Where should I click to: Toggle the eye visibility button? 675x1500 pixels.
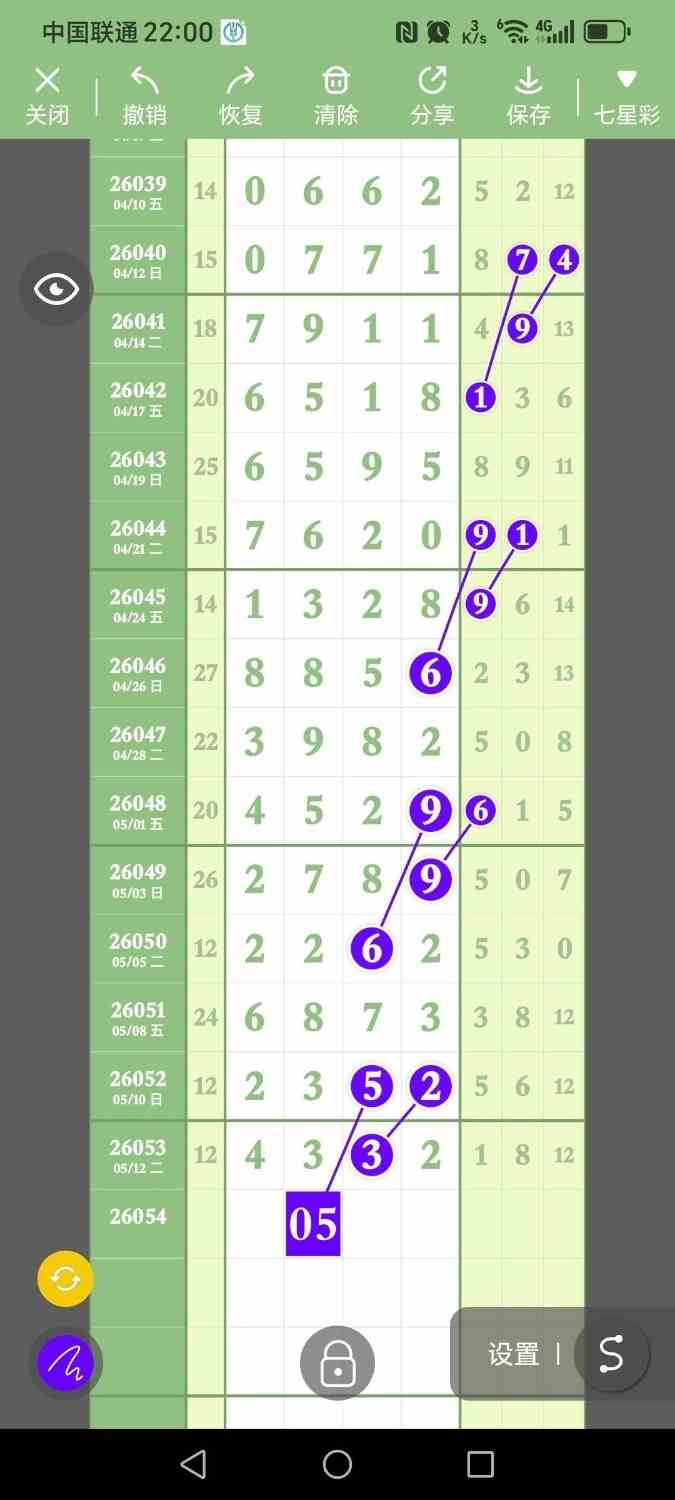pyautogui.click(x=56, y=289)
